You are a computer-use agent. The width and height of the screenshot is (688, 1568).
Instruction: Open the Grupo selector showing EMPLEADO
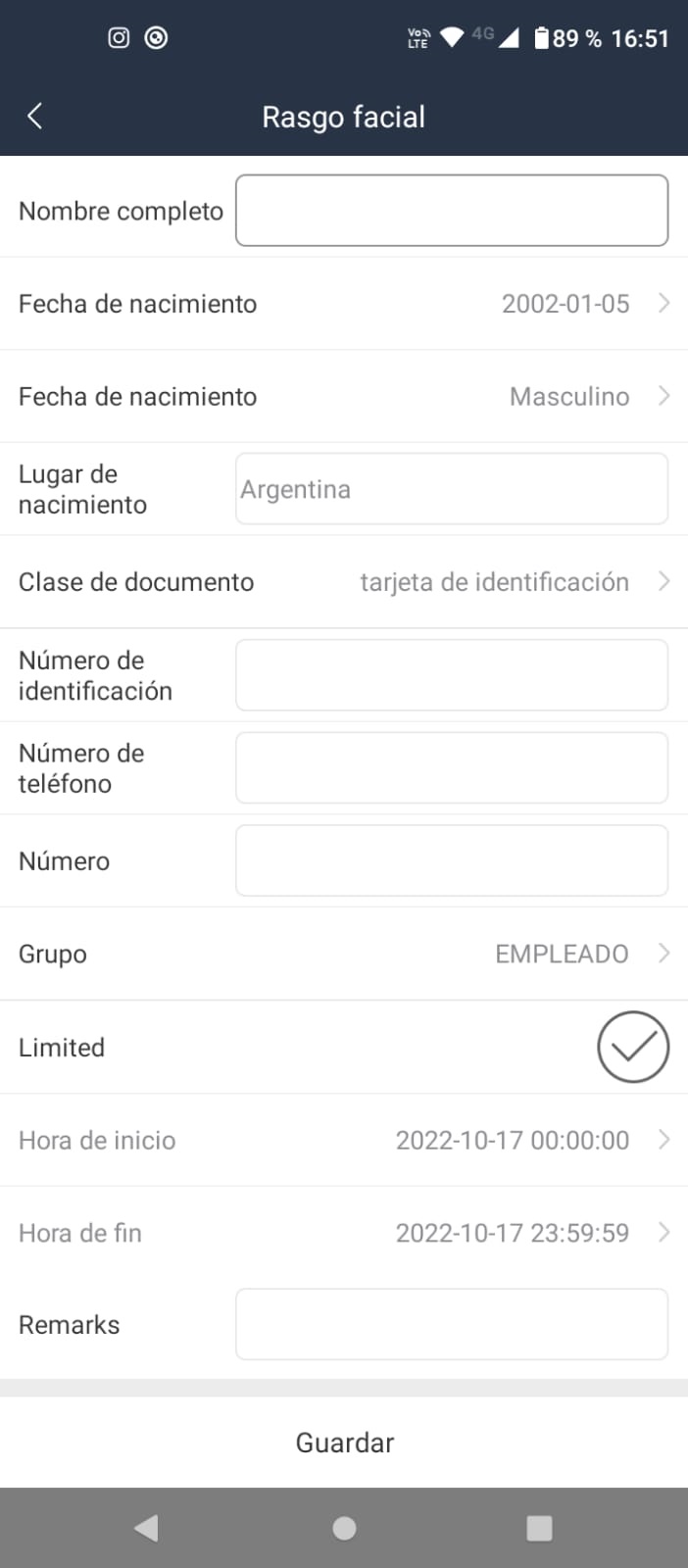(x=344, y=954)
